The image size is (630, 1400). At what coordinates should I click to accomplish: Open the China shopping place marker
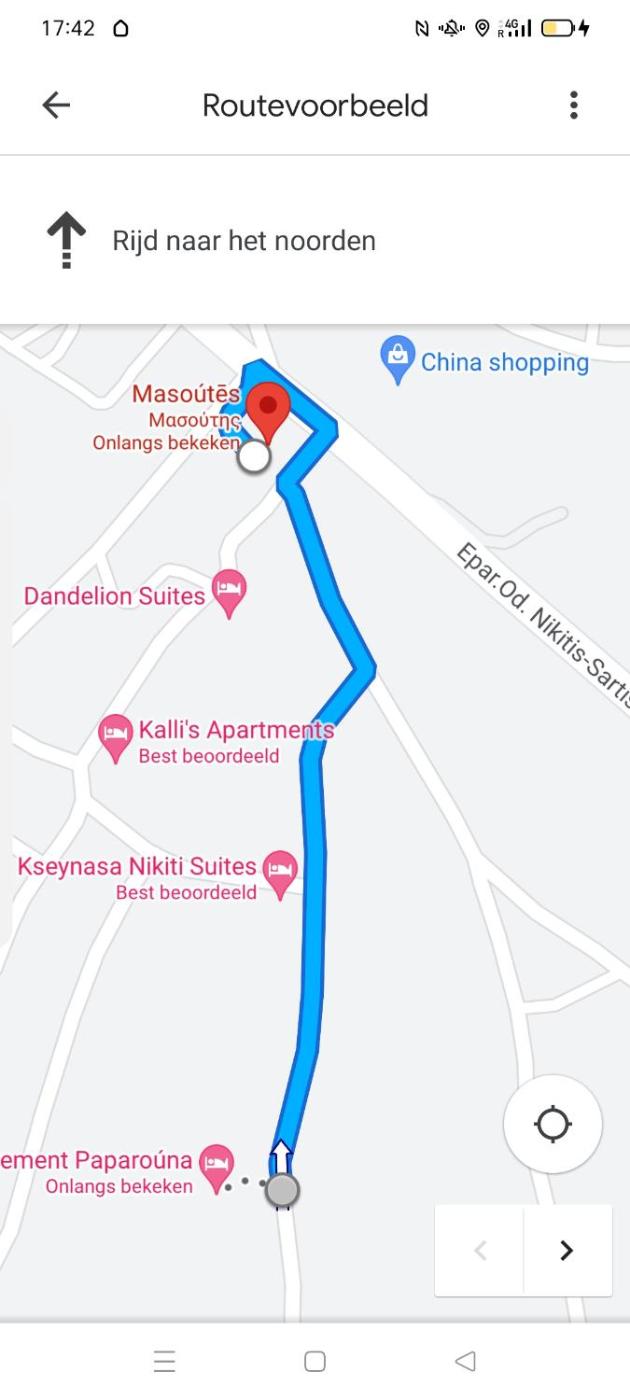point(398,360)
